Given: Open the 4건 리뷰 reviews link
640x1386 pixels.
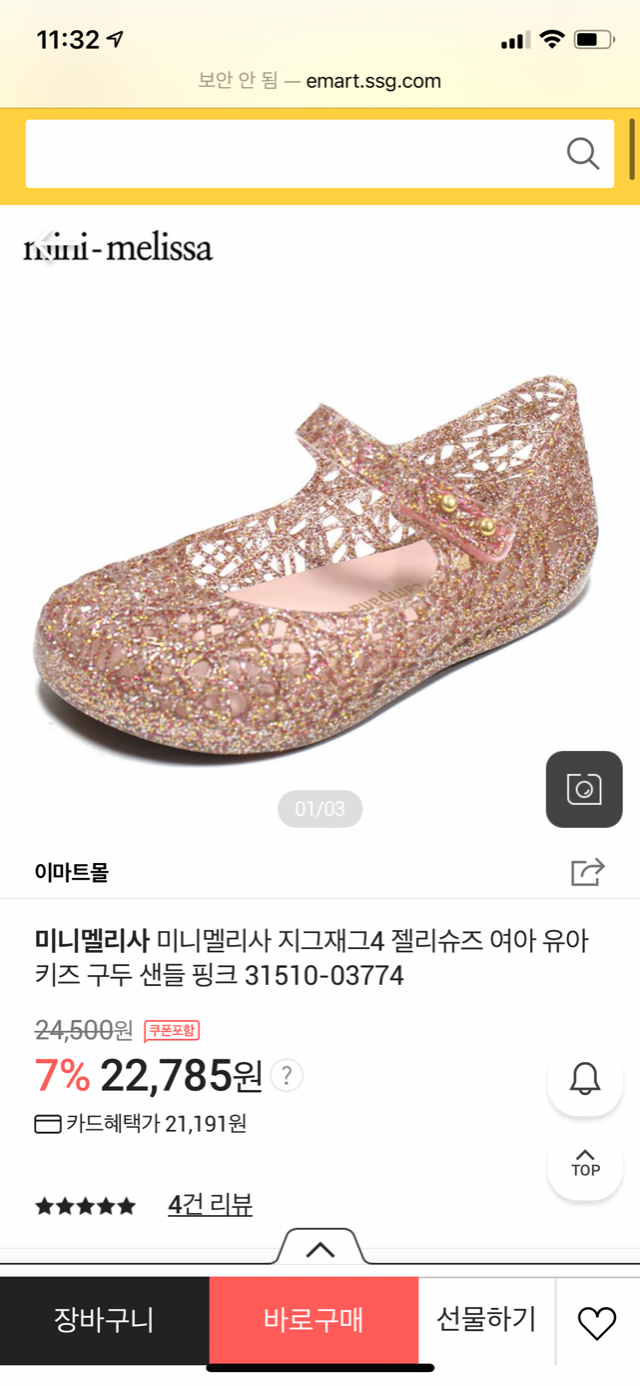Looking at the screenshot, I should point(210,1205).
